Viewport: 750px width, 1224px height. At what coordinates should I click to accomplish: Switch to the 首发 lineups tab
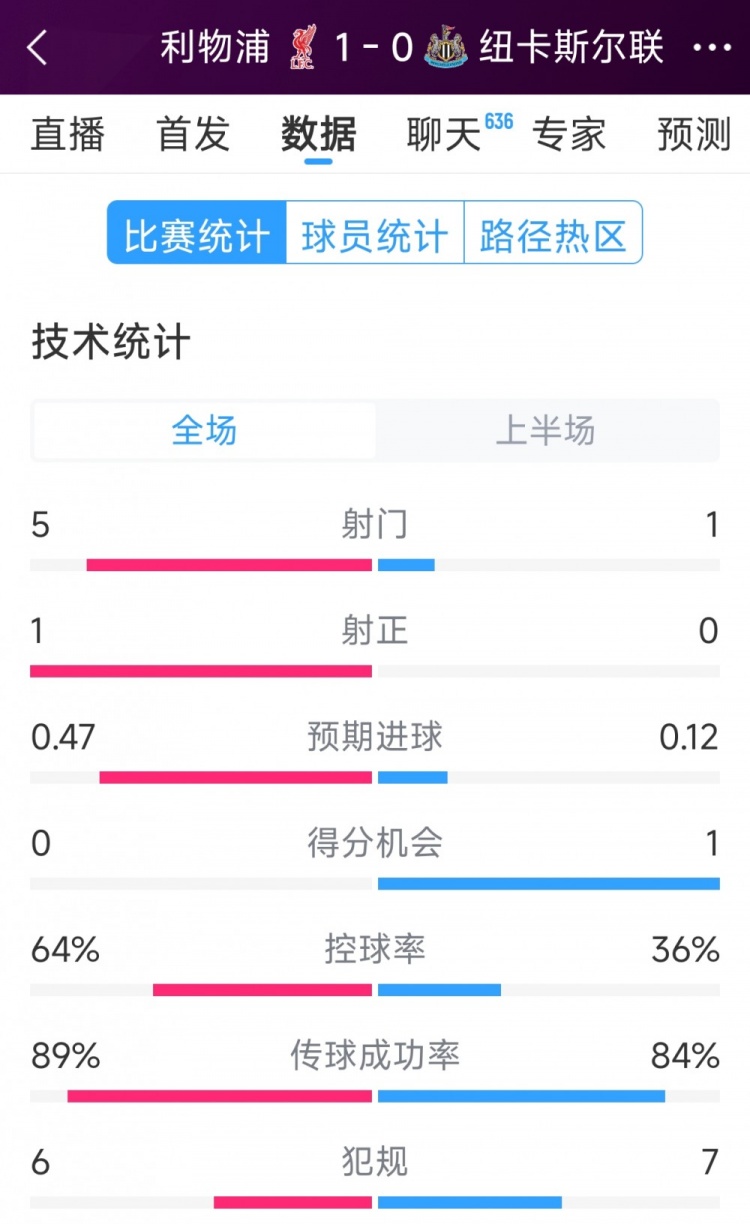pyautogui.click(x=192, y=135)
